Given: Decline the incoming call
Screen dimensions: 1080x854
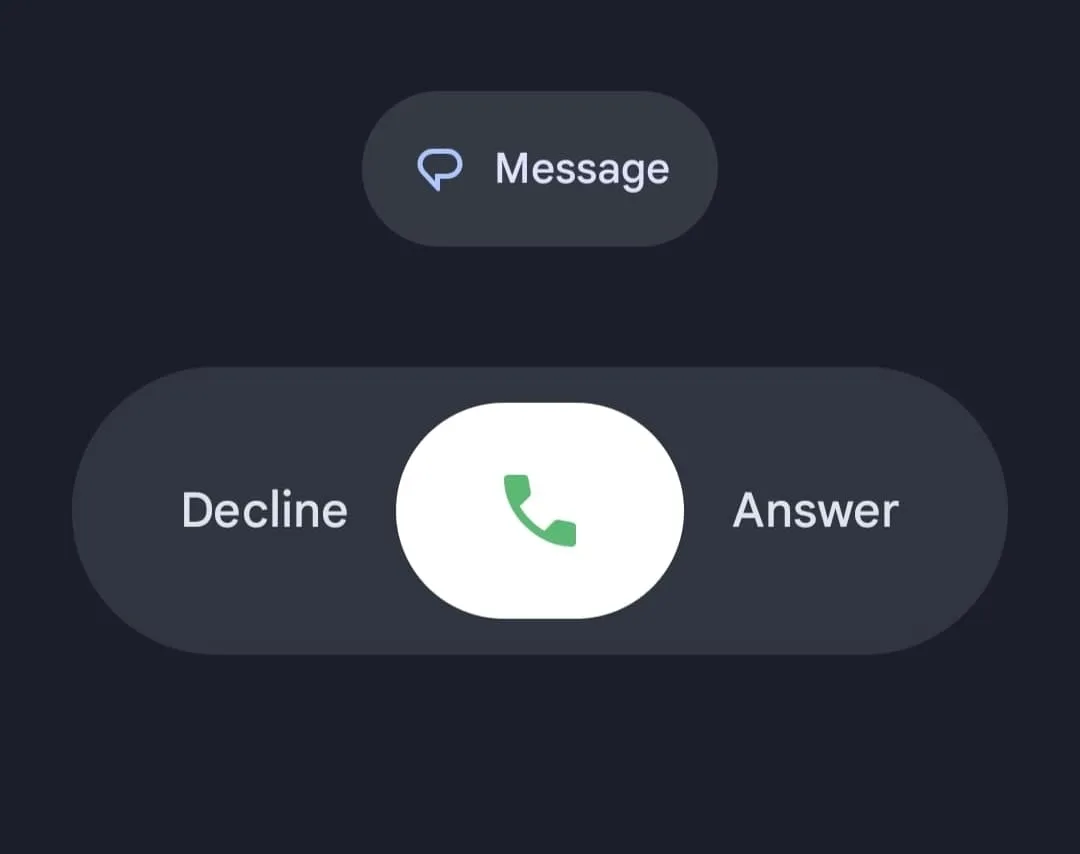Looking at the screenshot, I should 264,511.
